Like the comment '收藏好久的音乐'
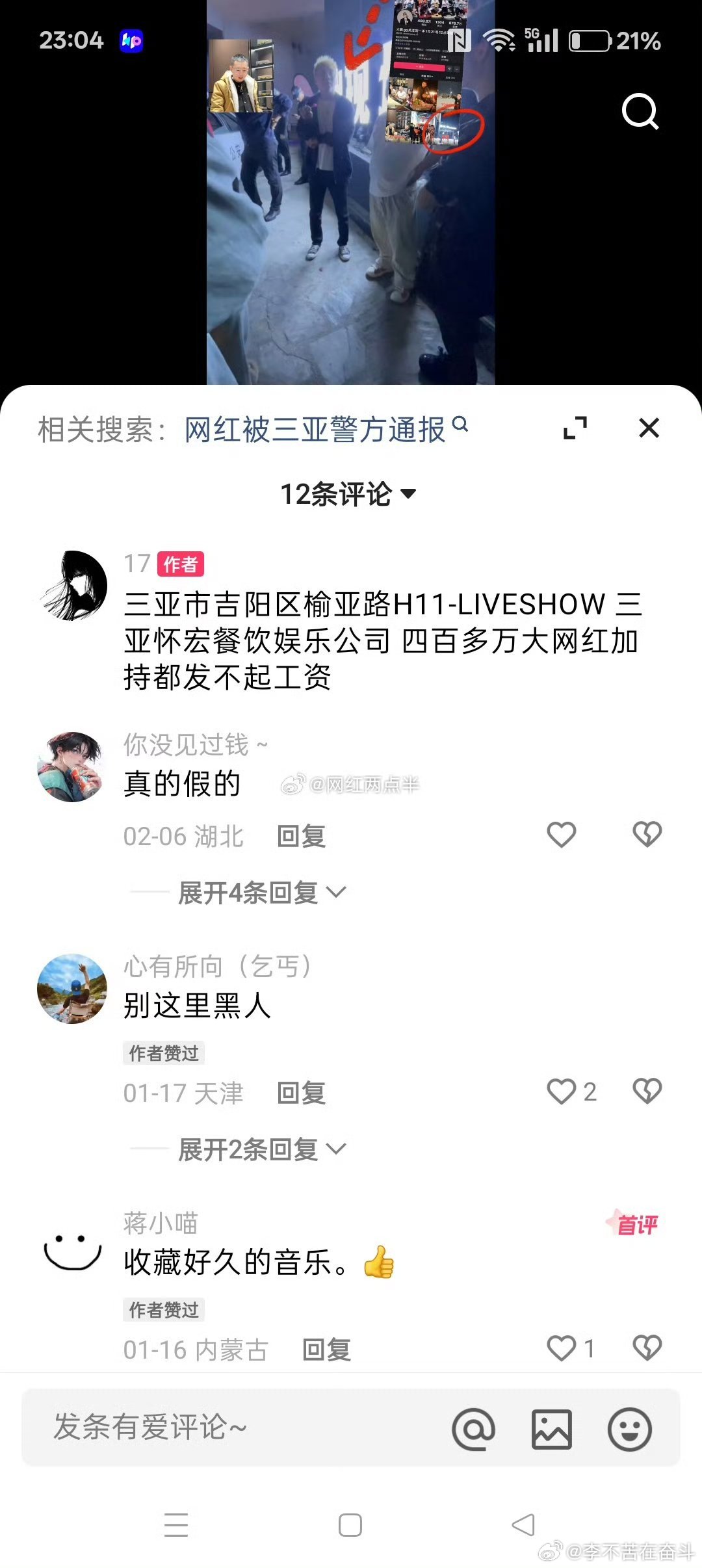The width and height of the screenshot is (702, 1568). pos(562,1347)
